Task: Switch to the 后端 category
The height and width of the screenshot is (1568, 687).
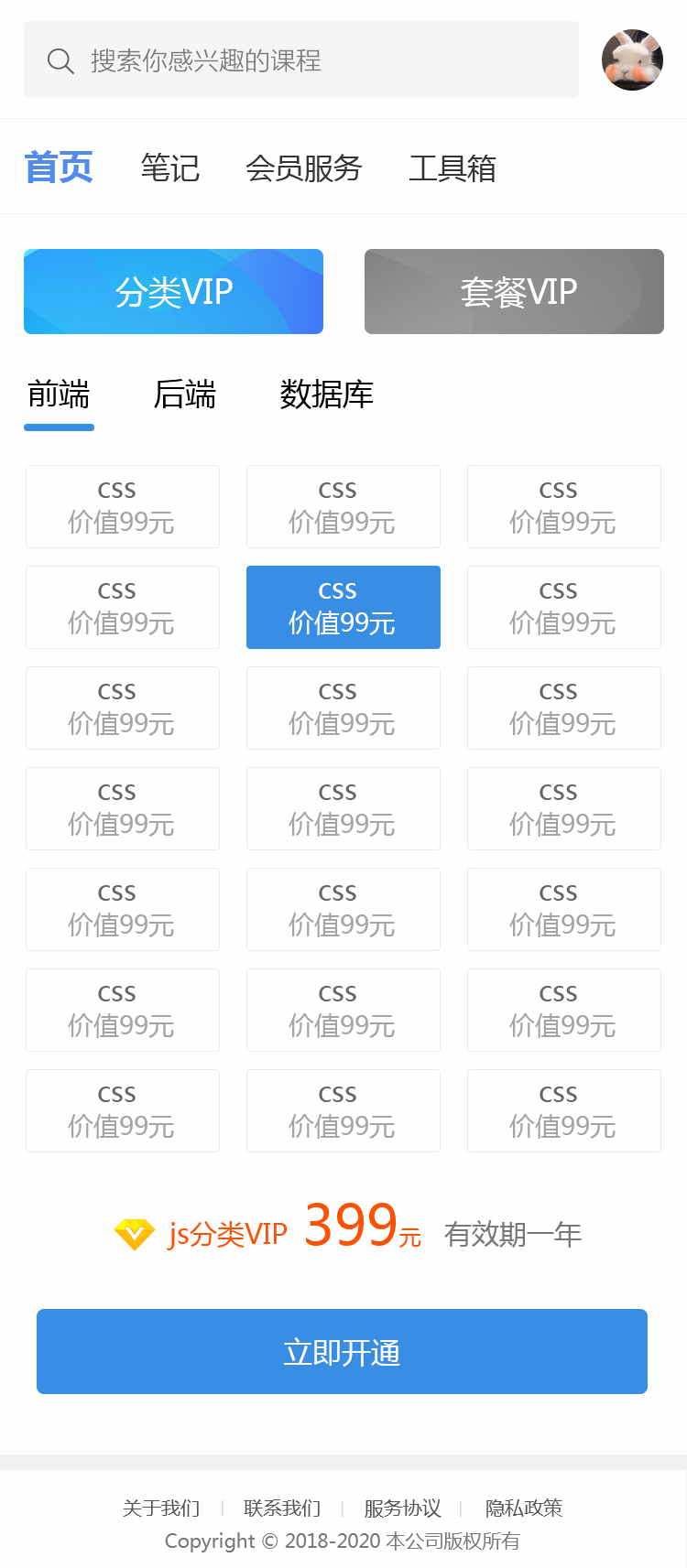Action: 185,395
